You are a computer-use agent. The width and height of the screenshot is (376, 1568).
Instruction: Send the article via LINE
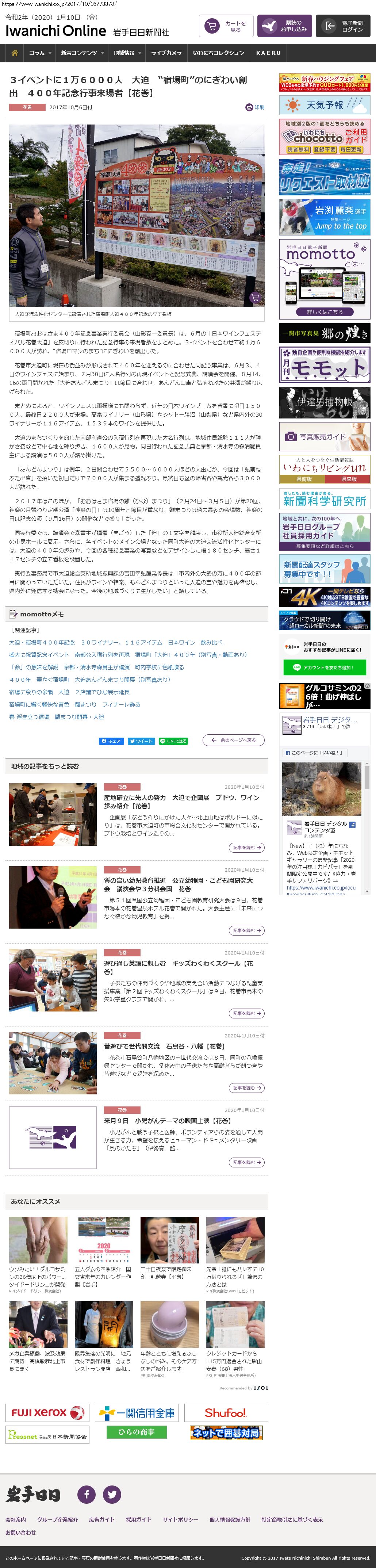click(x=173, y=741)
